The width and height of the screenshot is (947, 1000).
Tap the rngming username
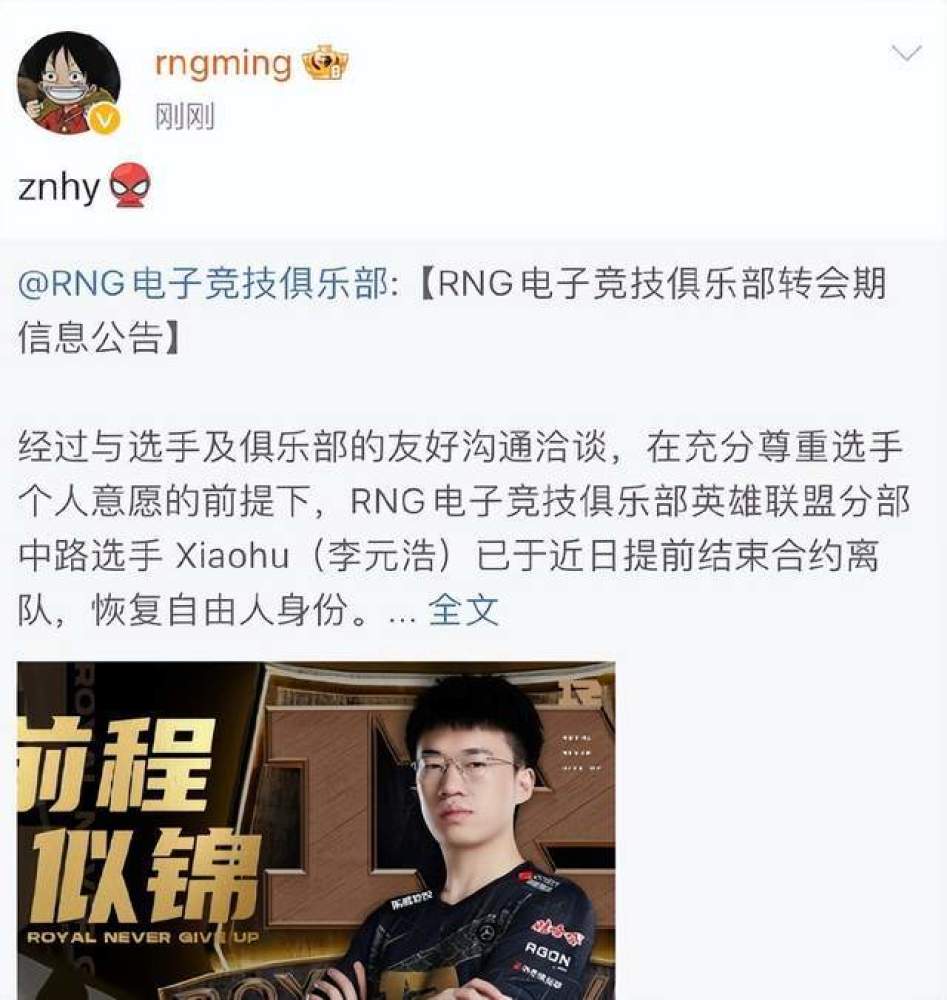(x=223, y=64)
